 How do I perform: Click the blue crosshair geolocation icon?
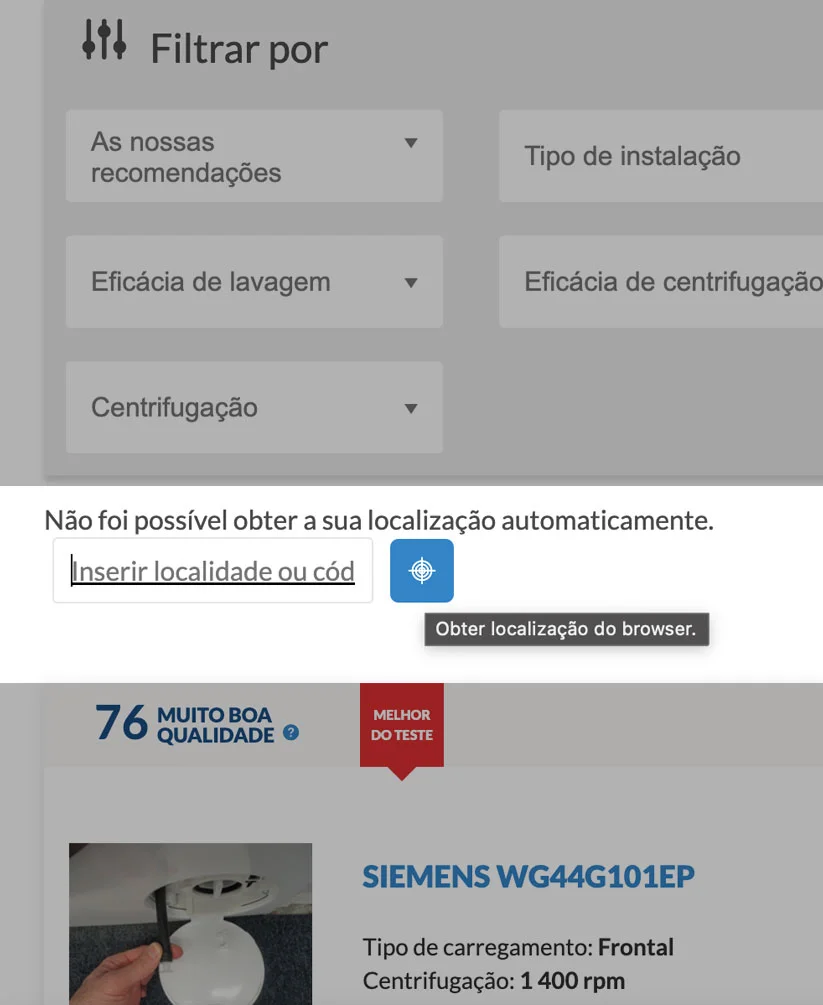point(421,570)
